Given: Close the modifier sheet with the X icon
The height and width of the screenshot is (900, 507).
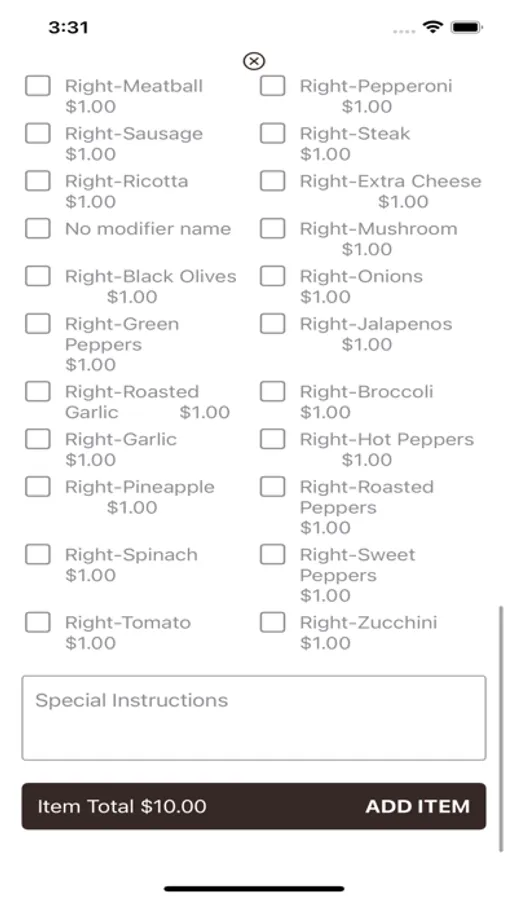Looking at the screenshot, I should pos(254,61).
